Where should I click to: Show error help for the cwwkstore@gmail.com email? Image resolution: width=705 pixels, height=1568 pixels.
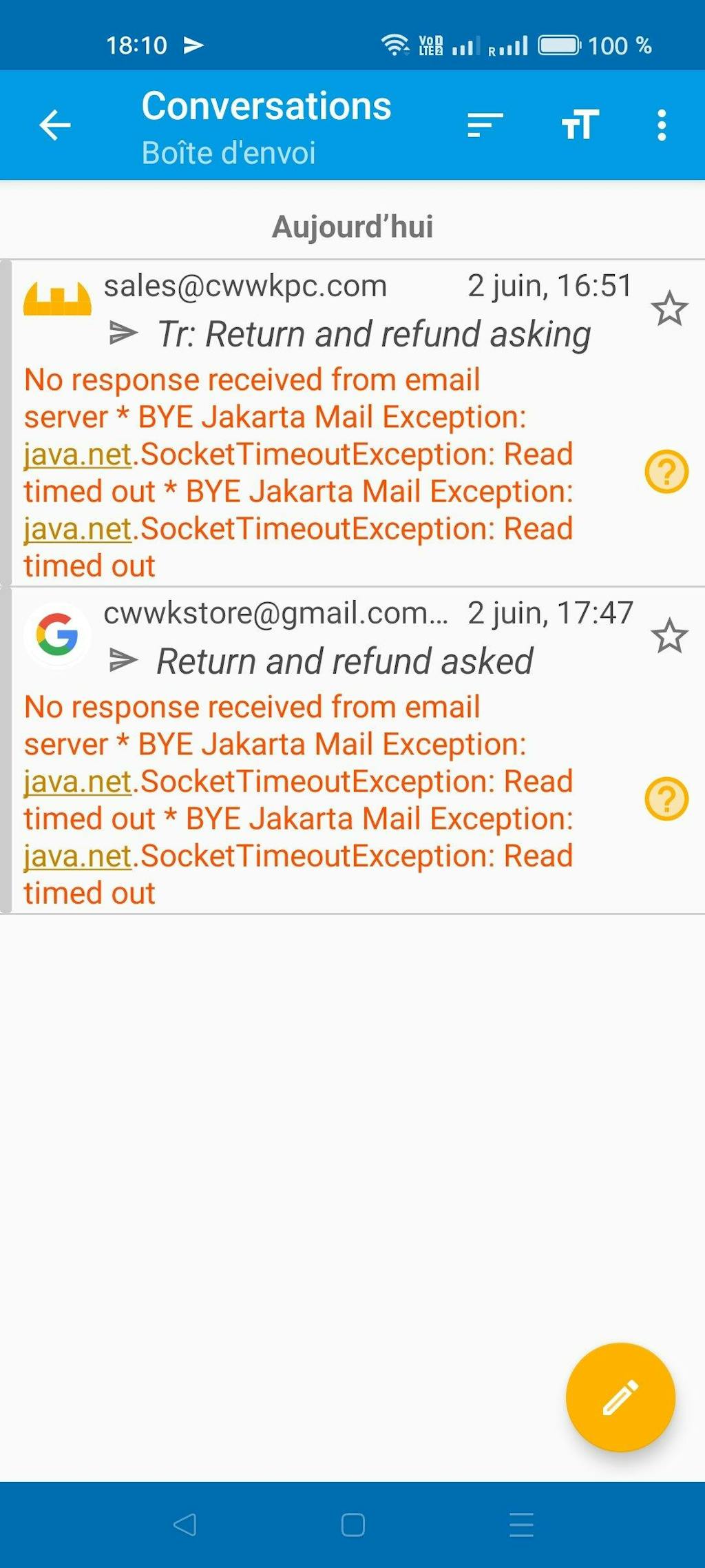(x=666, y=799)
